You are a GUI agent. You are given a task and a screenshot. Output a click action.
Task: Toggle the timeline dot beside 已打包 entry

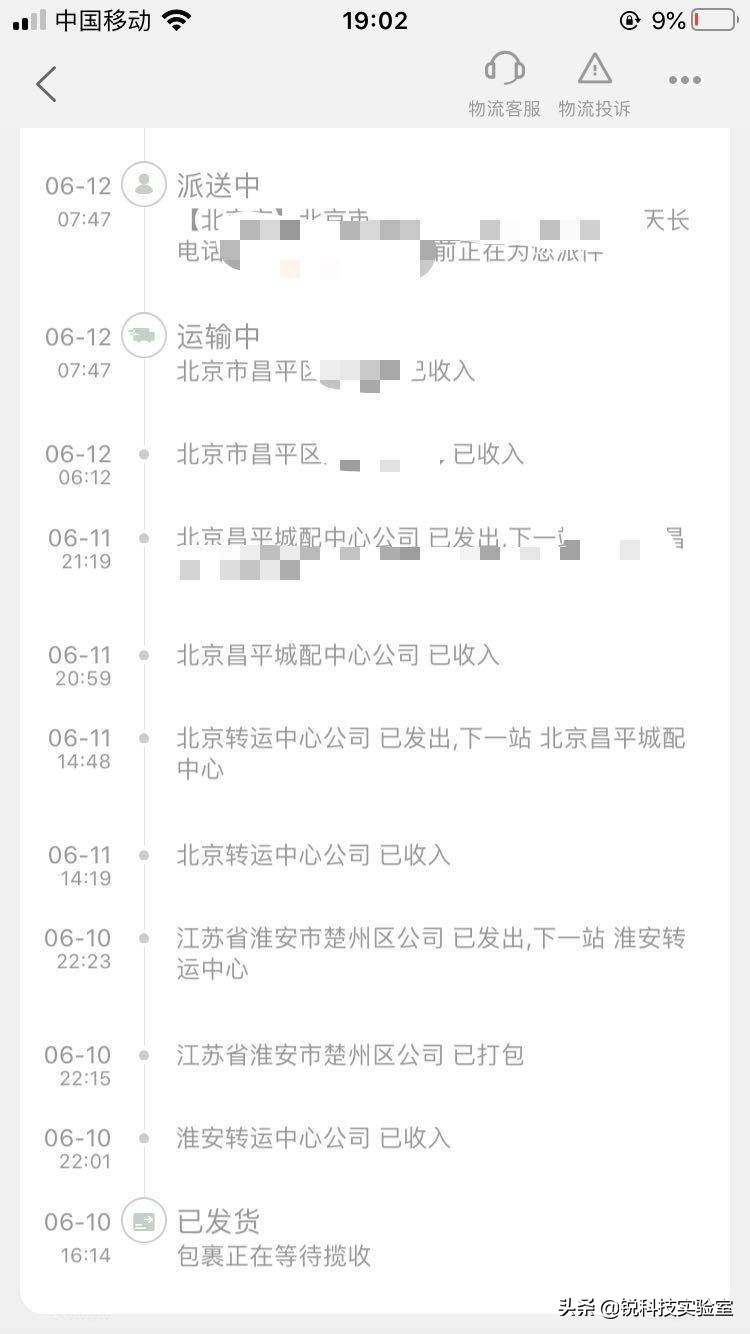[143, 1055]
